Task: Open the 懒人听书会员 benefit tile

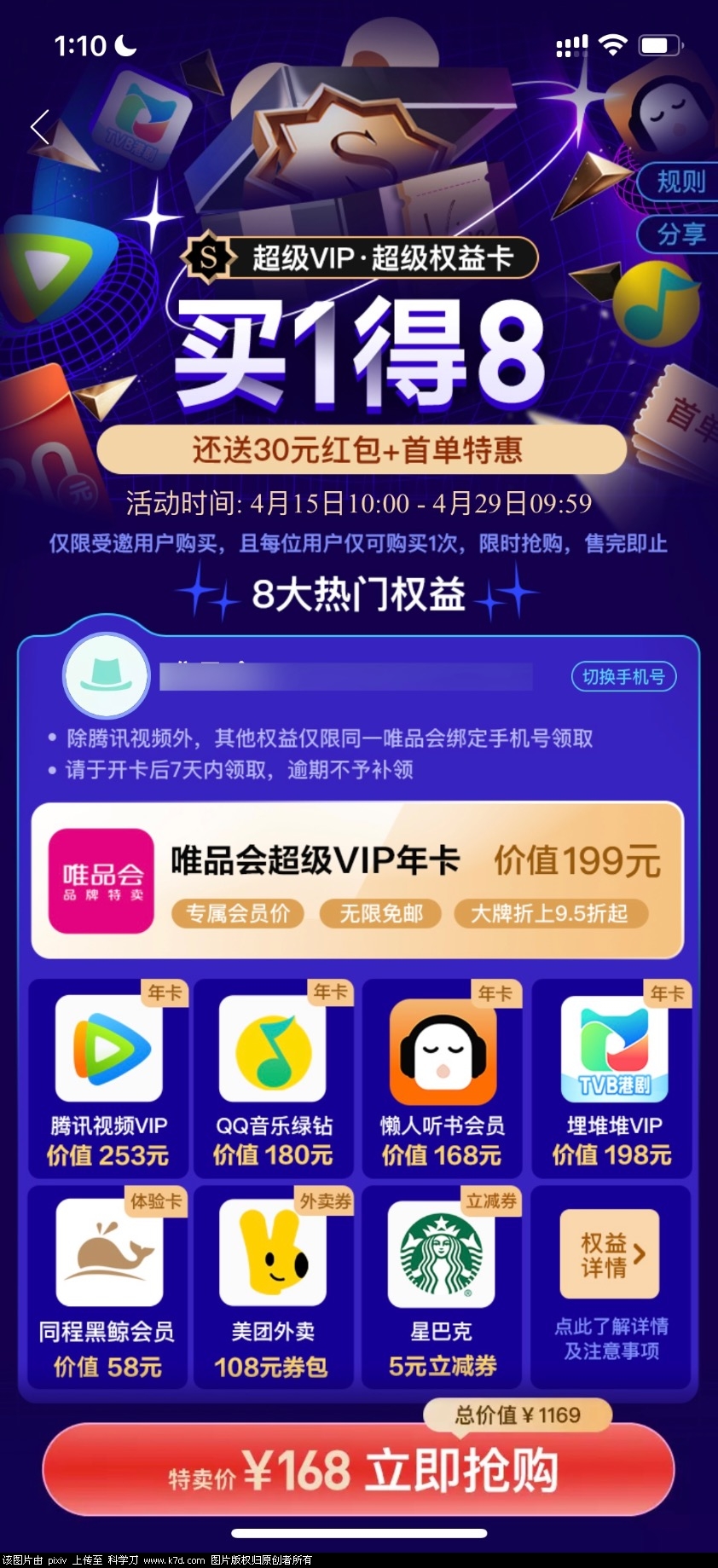Action: click(x=442, y=1079)
